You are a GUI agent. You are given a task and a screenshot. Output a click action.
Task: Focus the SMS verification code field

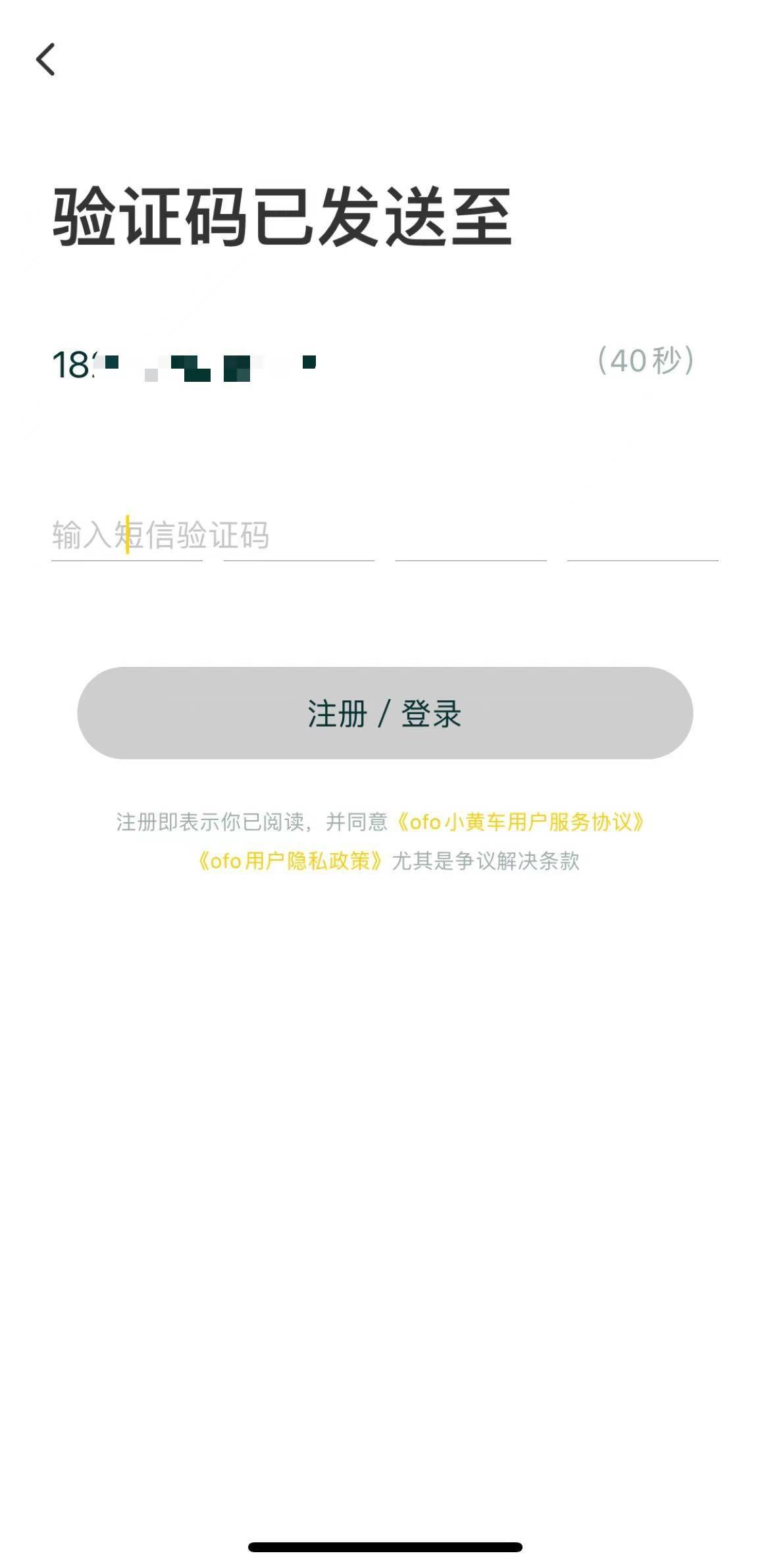[x=161, y=535]
